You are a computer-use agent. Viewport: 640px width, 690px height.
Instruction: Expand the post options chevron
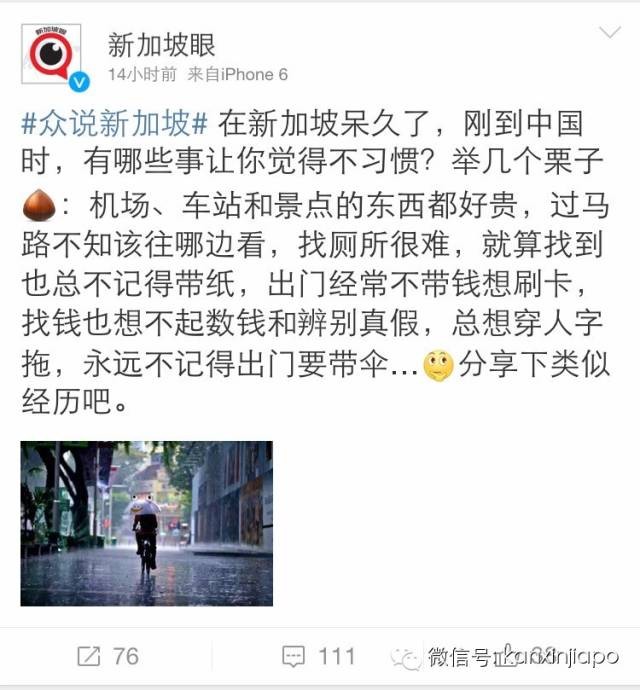pos(609,34)
